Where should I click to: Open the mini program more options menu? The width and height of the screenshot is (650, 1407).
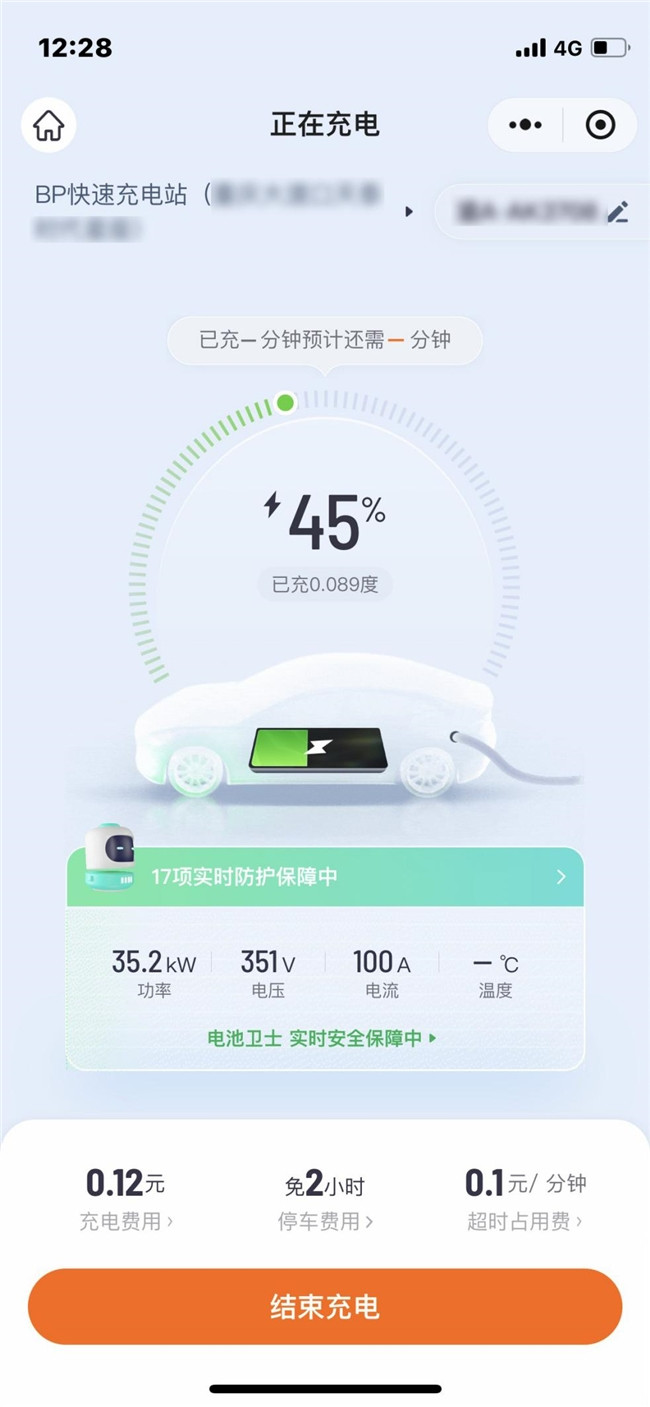pyautogui.click(x=525, y=125)
